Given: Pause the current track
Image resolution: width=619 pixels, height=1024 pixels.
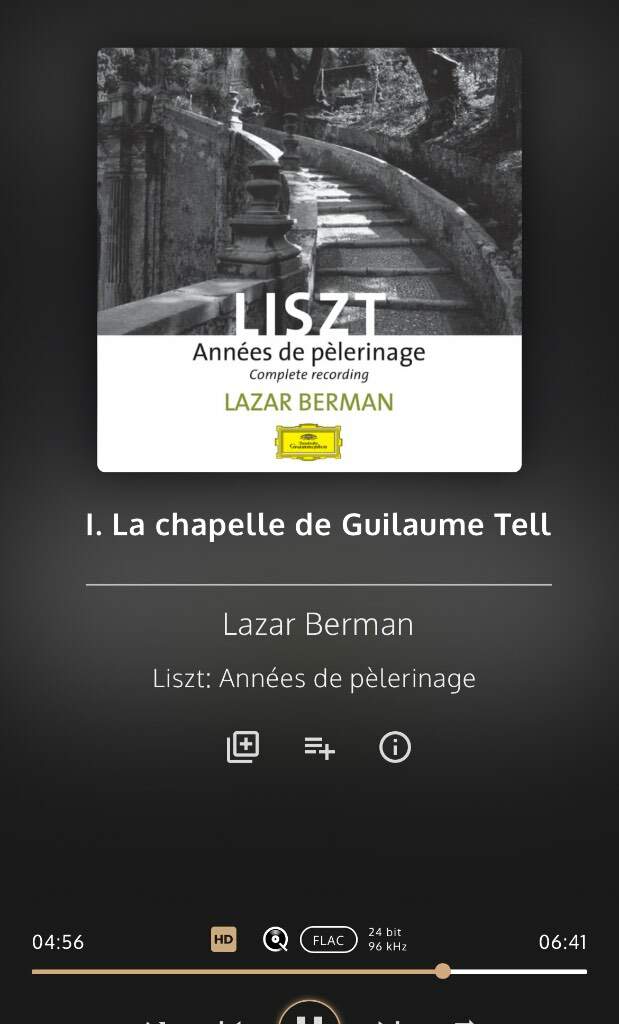Looking at the screenshot, I should click(310, 1013).
